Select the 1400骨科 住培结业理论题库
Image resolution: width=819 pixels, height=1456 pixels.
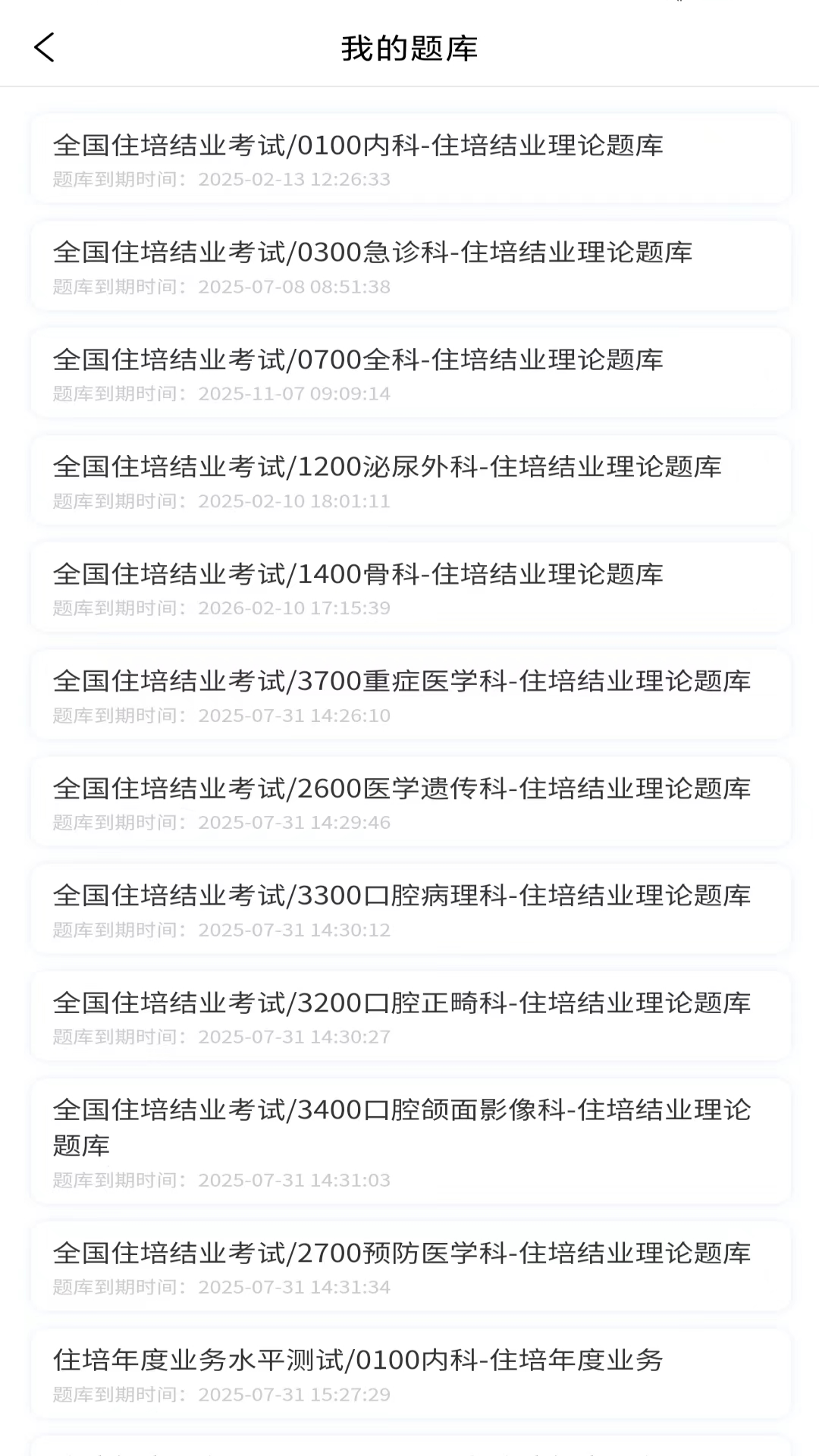[356, 575]
